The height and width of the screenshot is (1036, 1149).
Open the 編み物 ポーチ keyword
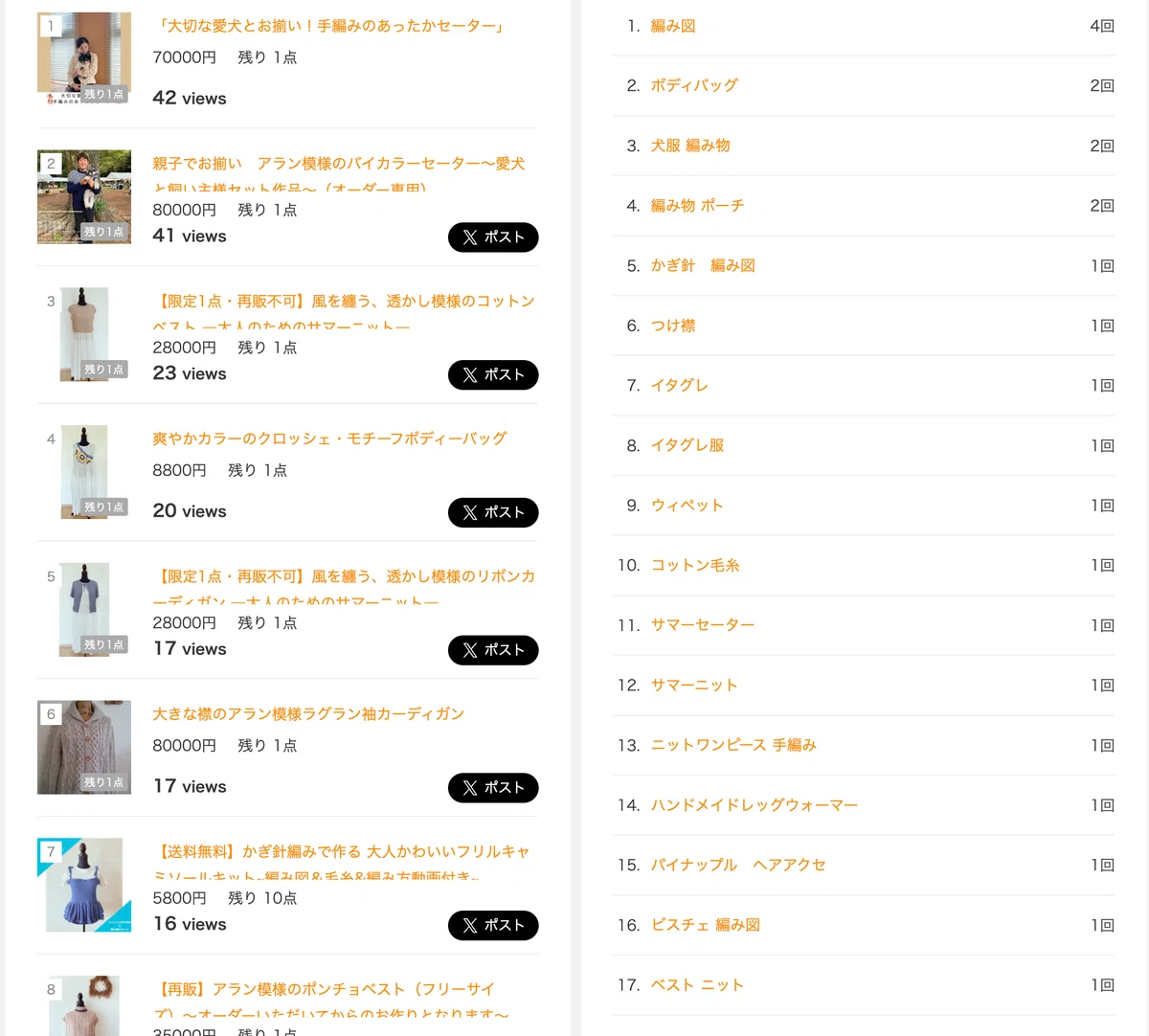(x=697, y=206)
